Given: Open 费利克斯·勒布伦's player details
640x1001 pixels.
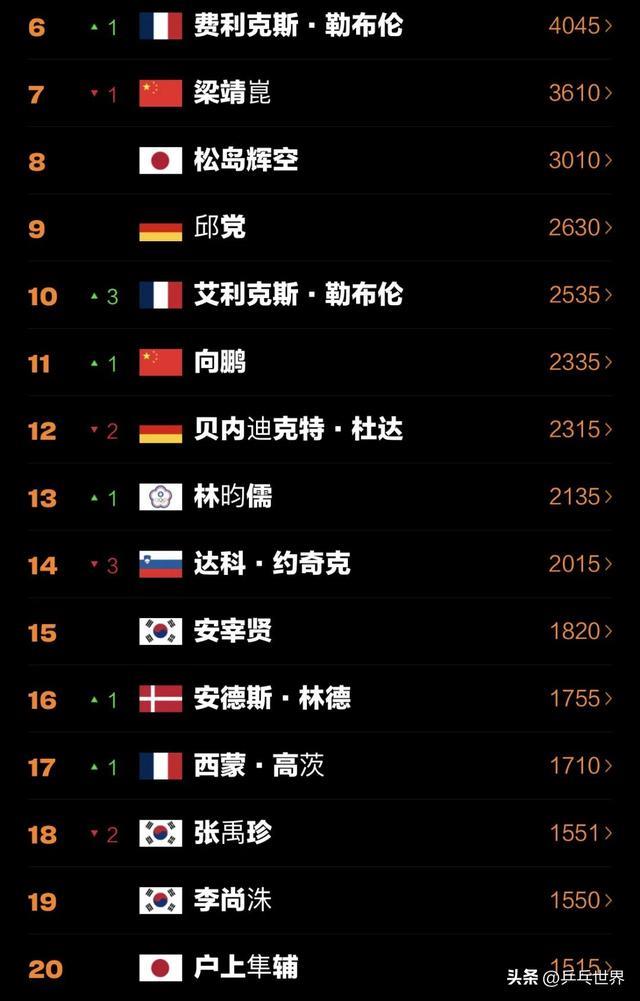Looking at the screenshot, I should click(298, 25).
